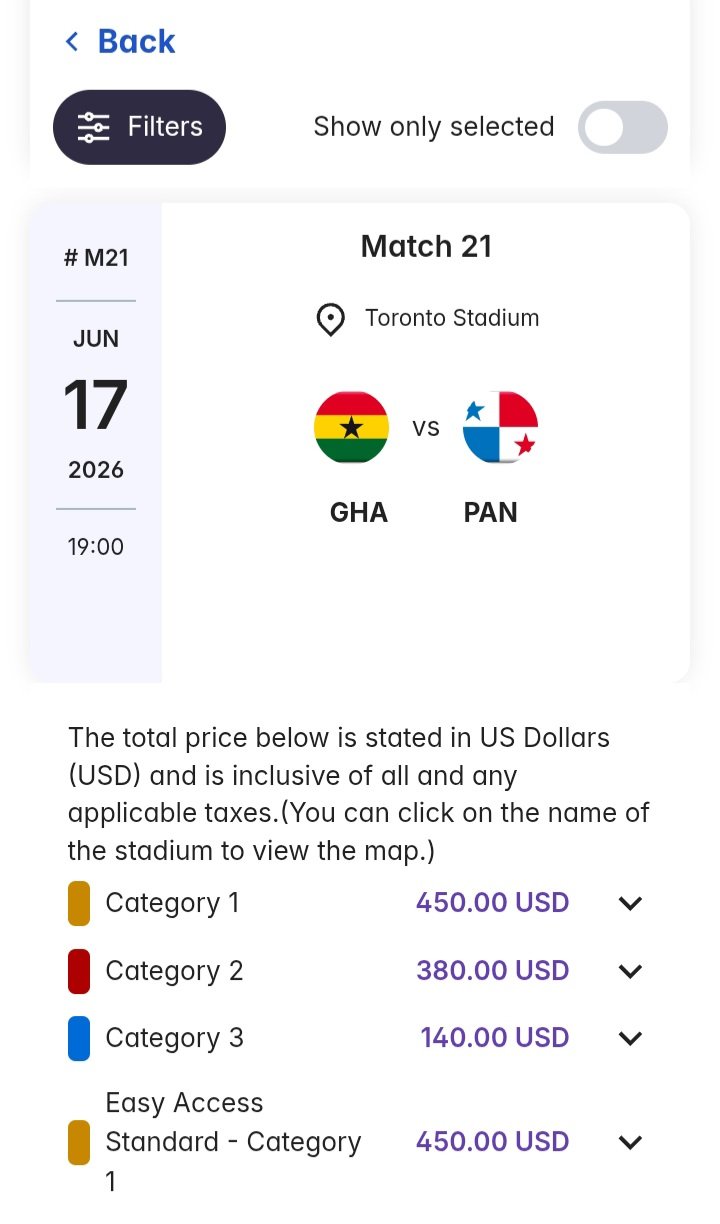Click the match number # M21 label
This screenshot has width=720, height=1224.
[x=95, y=257]
